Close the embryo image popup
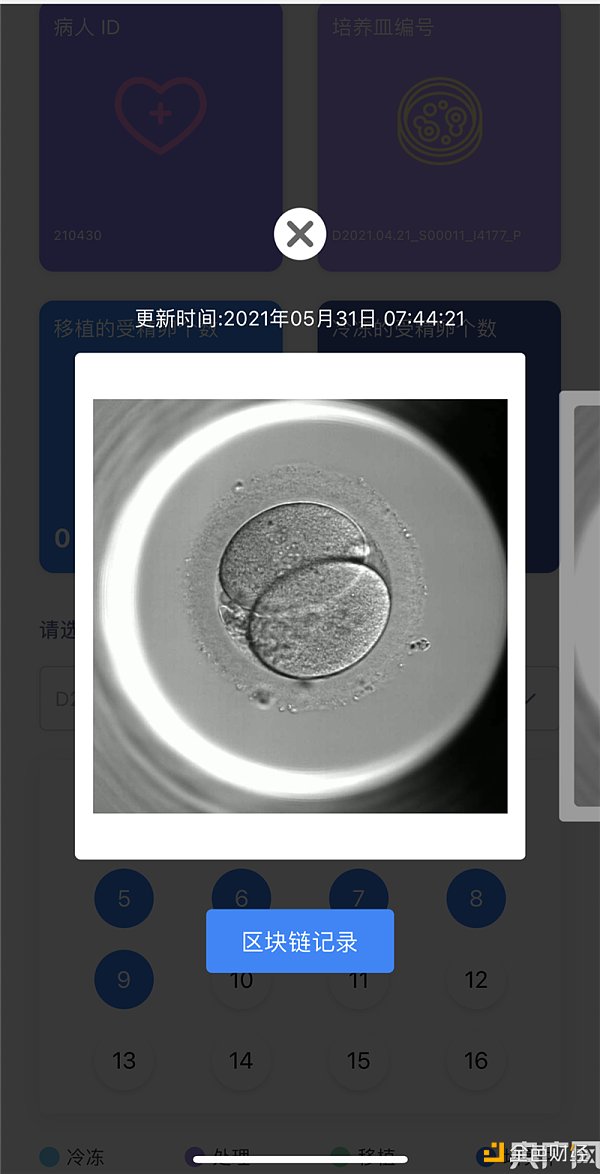The image size is (600, 1174). 300,235
